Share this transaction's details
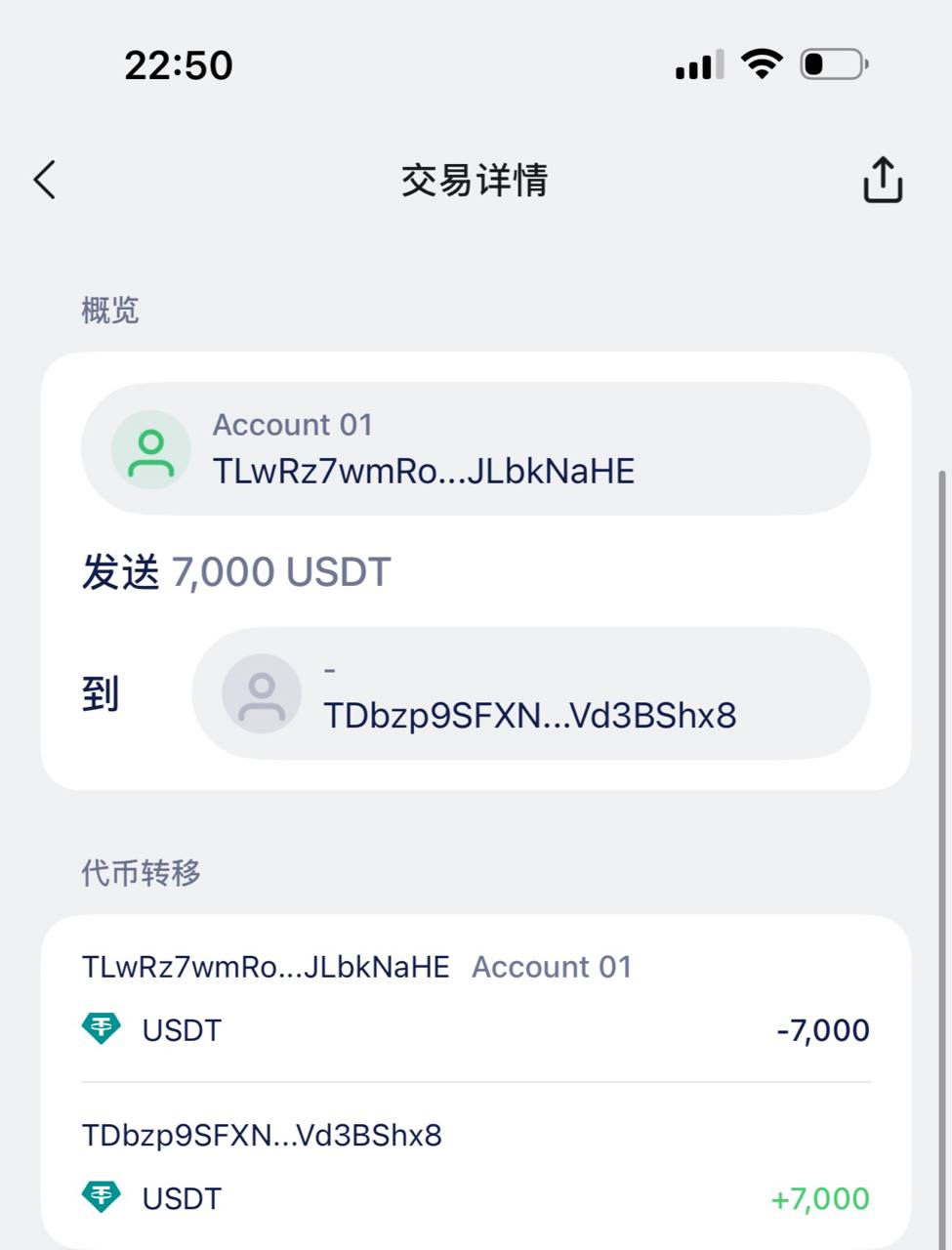This screenshot has width=952, height=1250. pyautogui.click(x=882, y=180)
